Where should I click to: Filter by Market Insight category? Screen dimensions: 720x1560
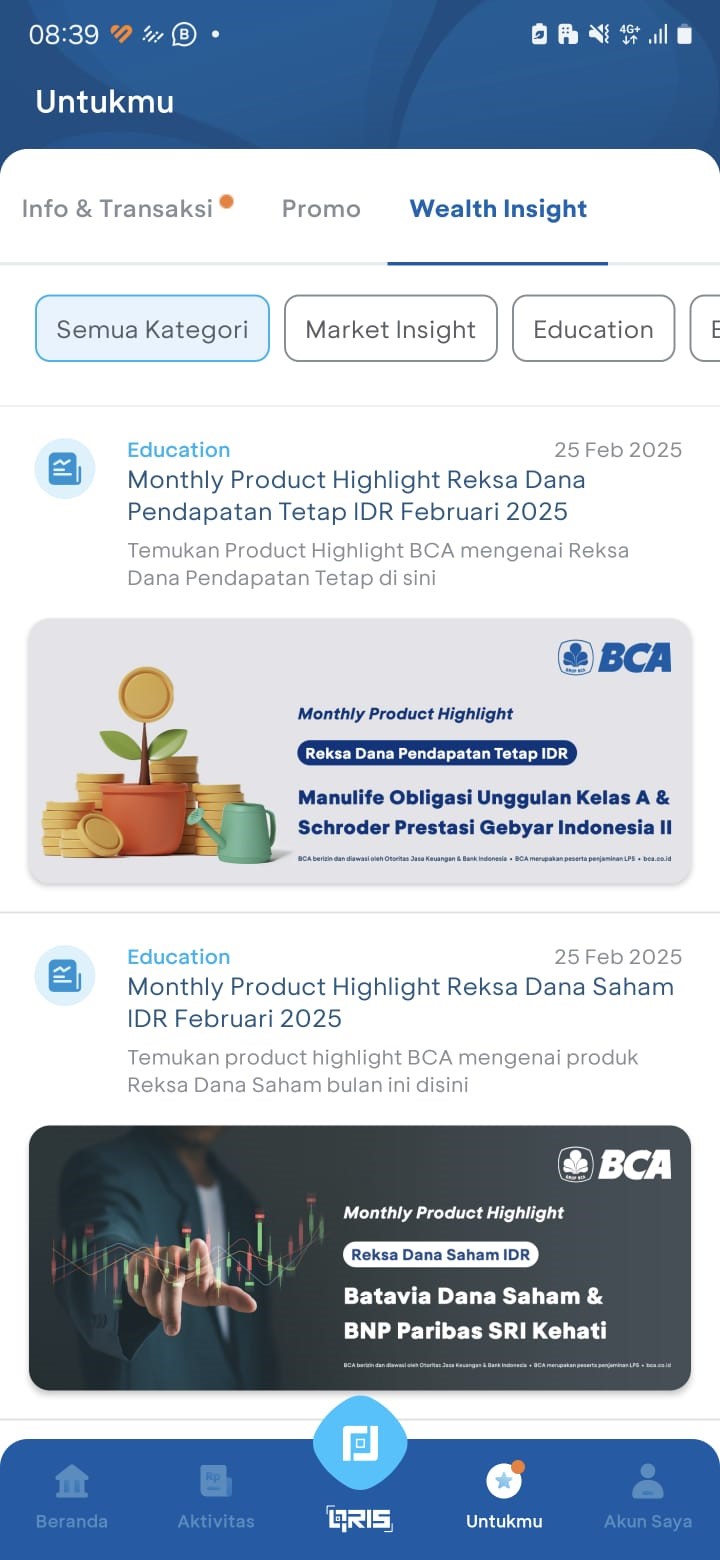click(390, 328)
